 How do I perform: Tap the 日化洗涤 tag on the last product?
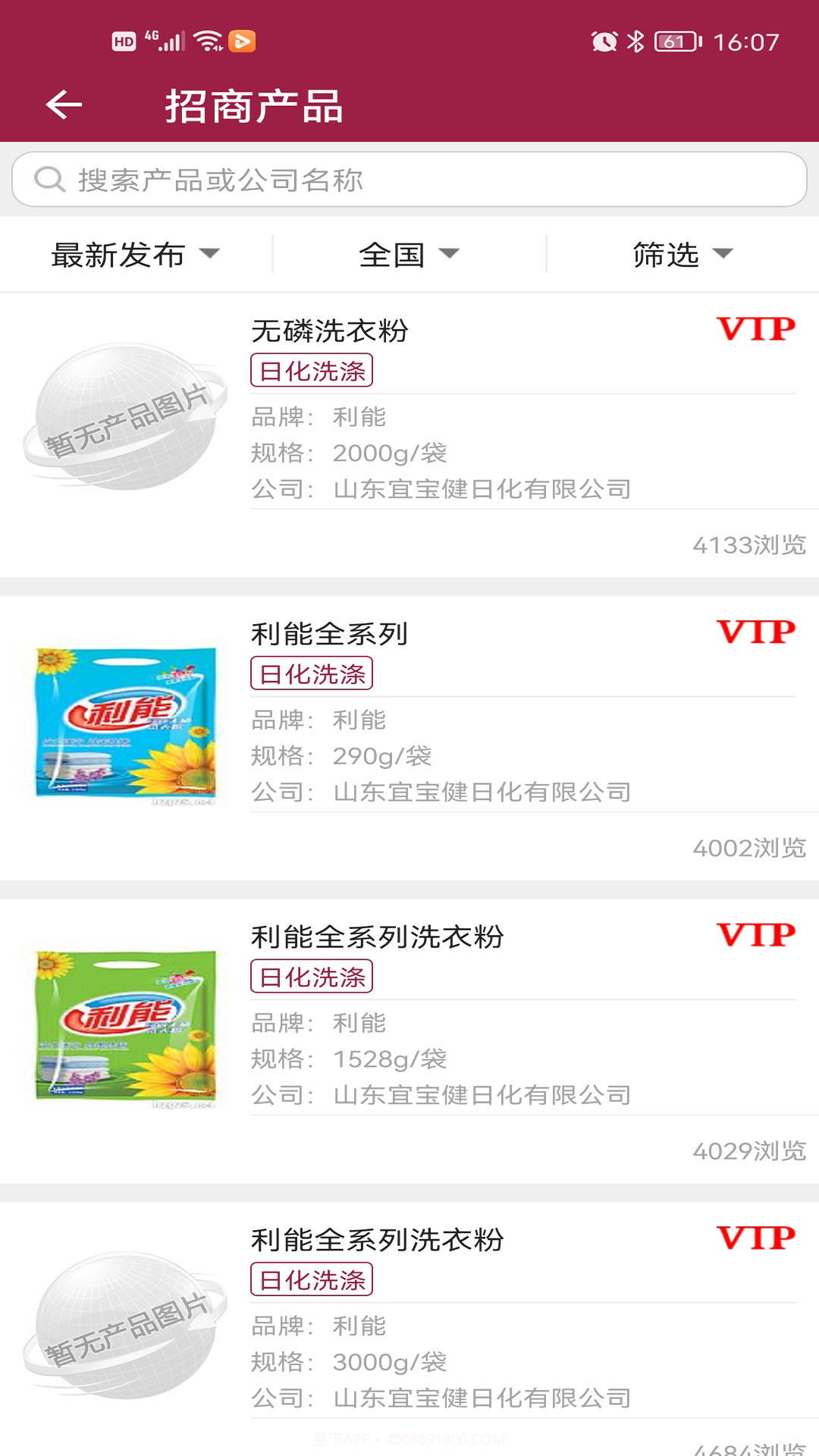[311, 1279]
